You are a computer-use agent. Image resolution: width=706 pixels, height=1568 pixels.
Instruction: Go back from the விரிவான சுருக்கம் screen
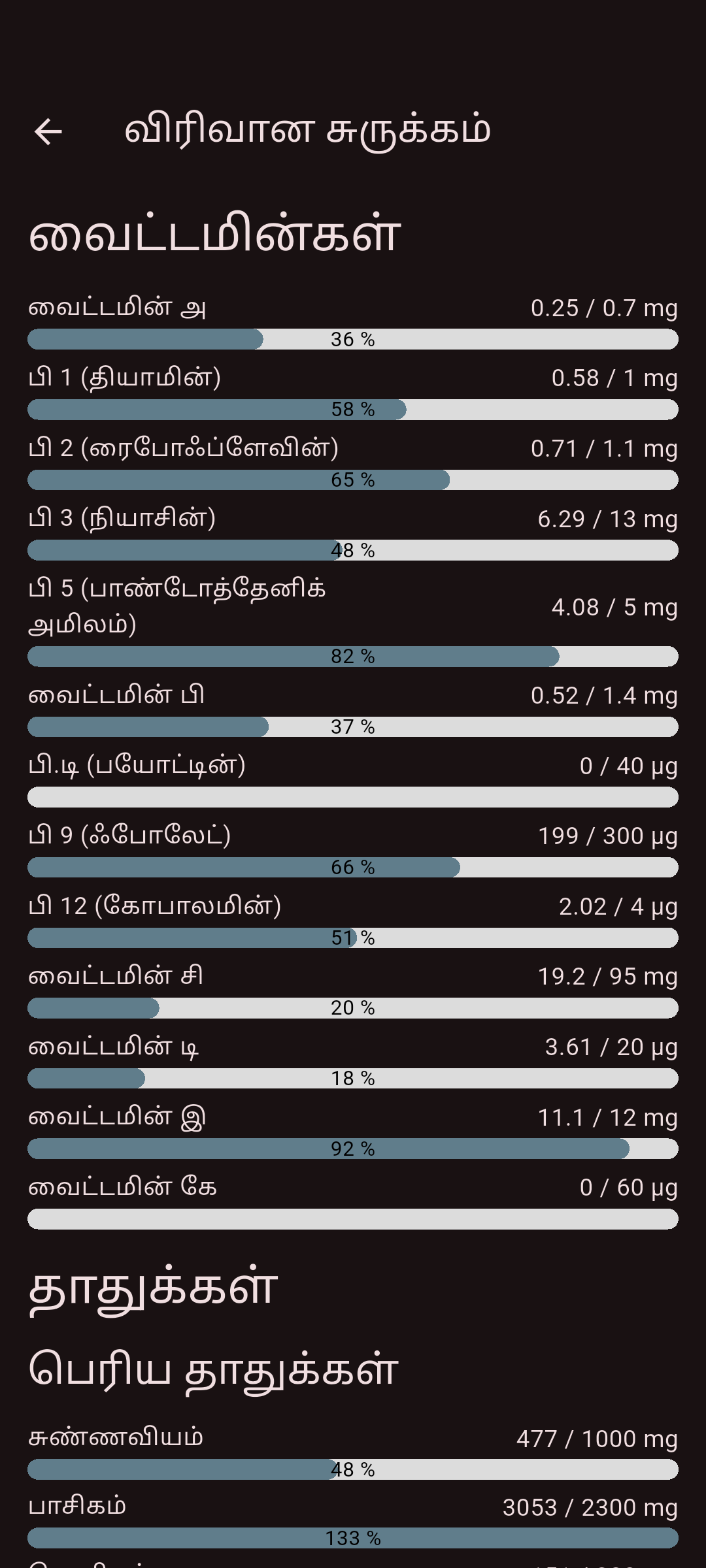[48, 131]
